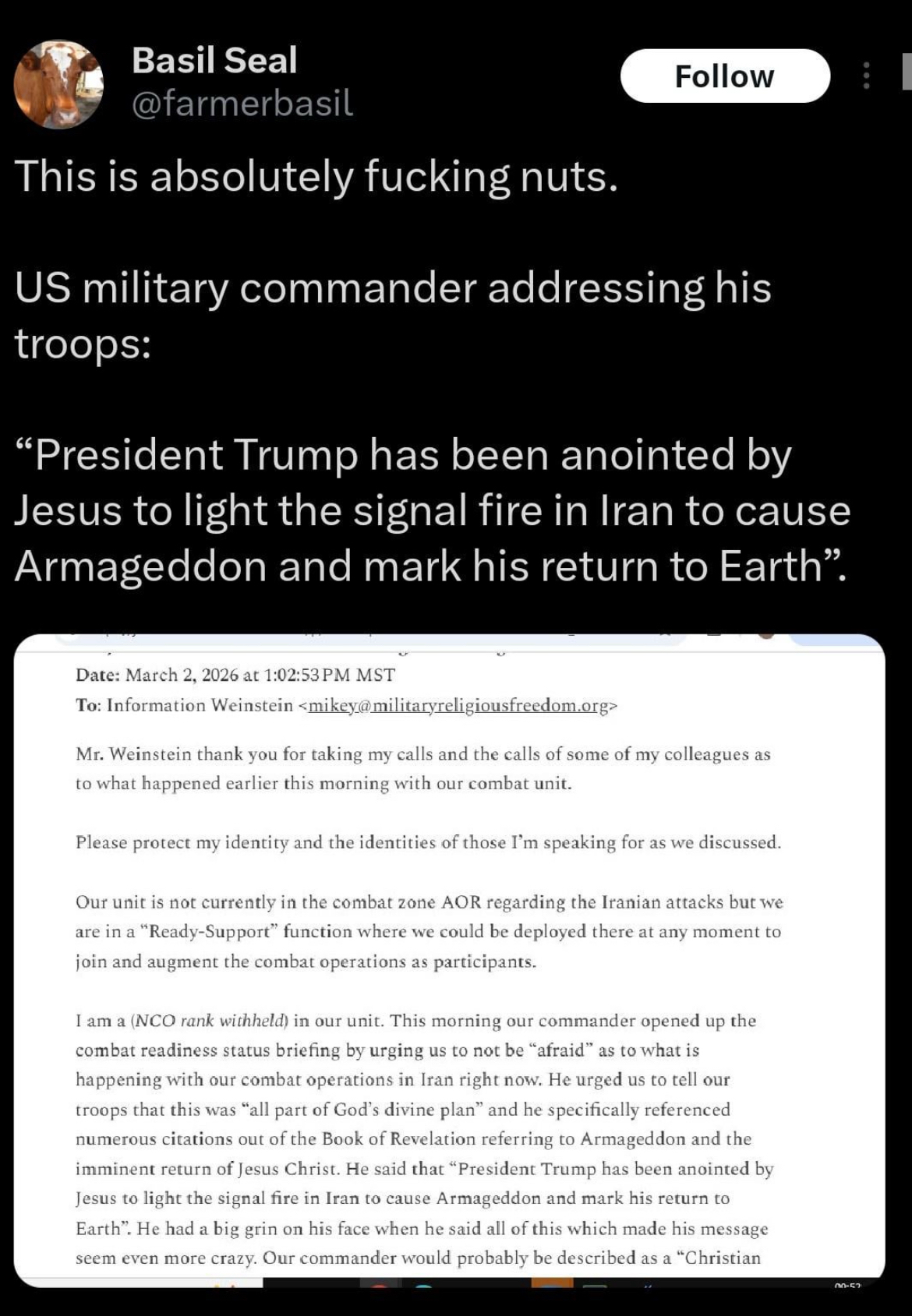The width and height of the screenshot is (912, 1316).
Task: Follow Basil Seal's account
Action: point(724,76)
